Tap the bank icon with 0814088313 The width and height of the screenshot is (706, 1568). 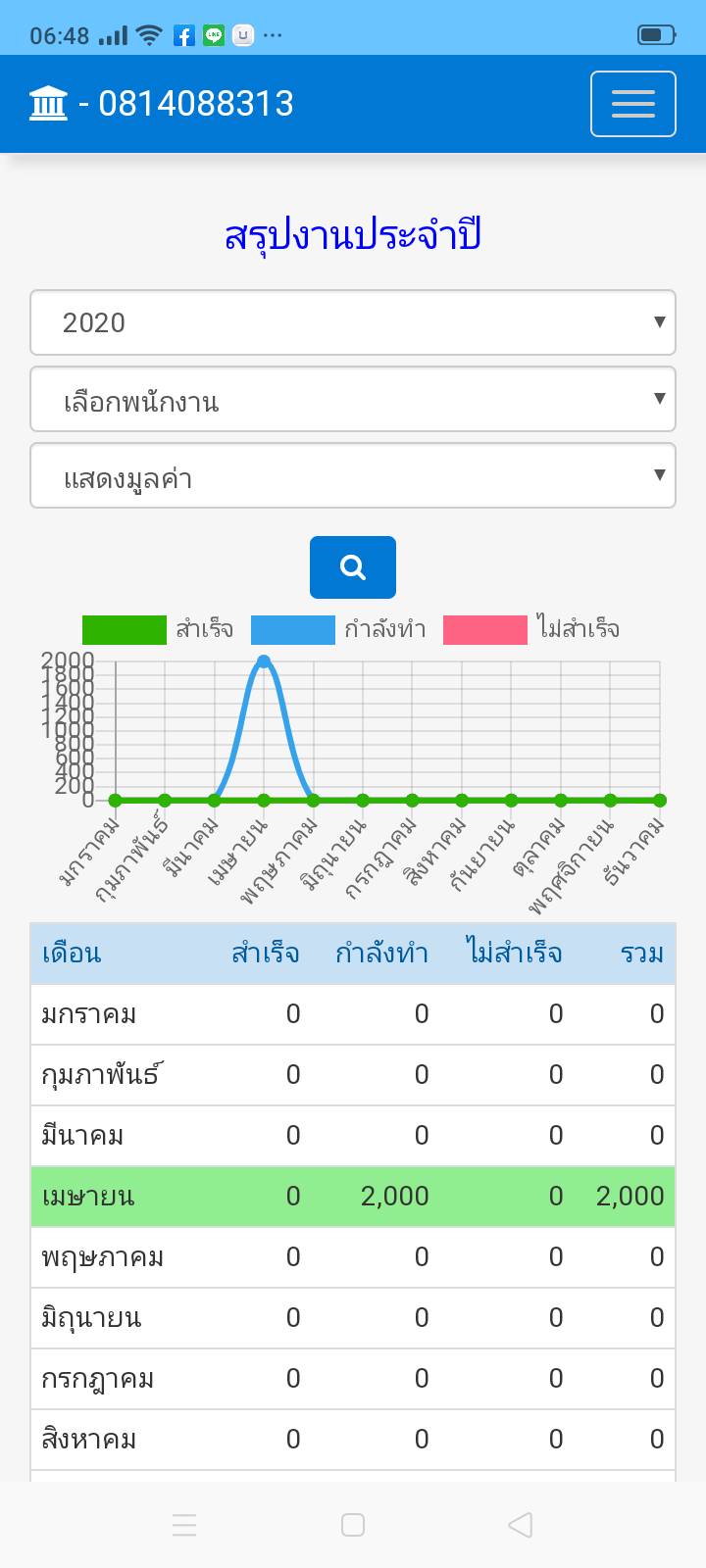coord(162,103)
